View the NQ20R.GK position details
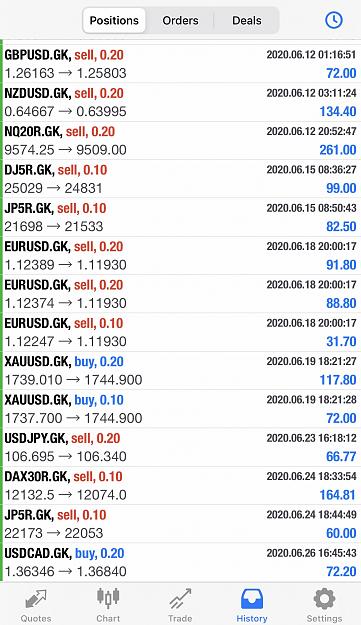This screenshot has height=625, width=361. point(180,141)
